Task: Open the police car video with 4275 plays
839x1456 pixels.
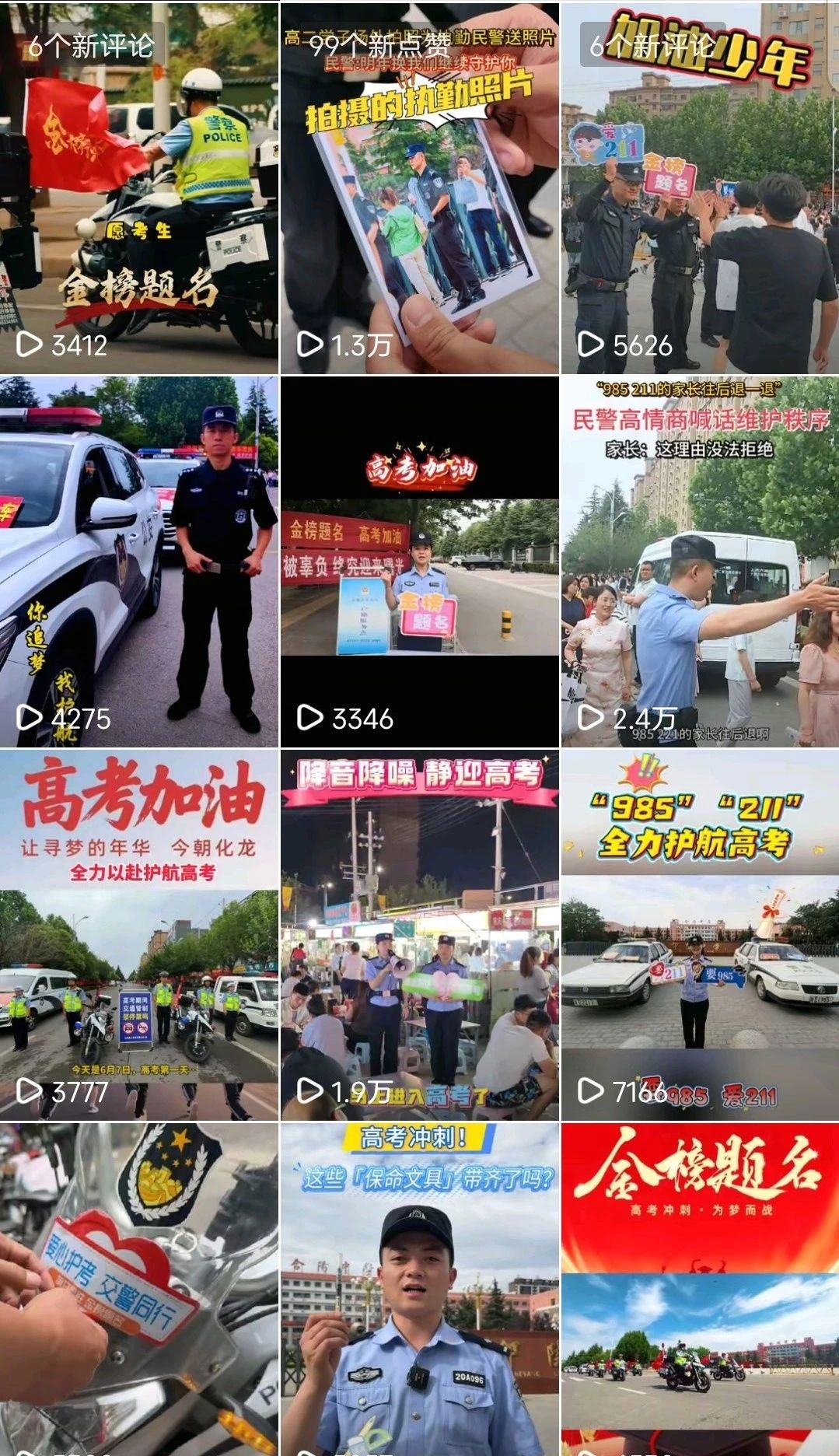Action: click(x=139, y=562)
